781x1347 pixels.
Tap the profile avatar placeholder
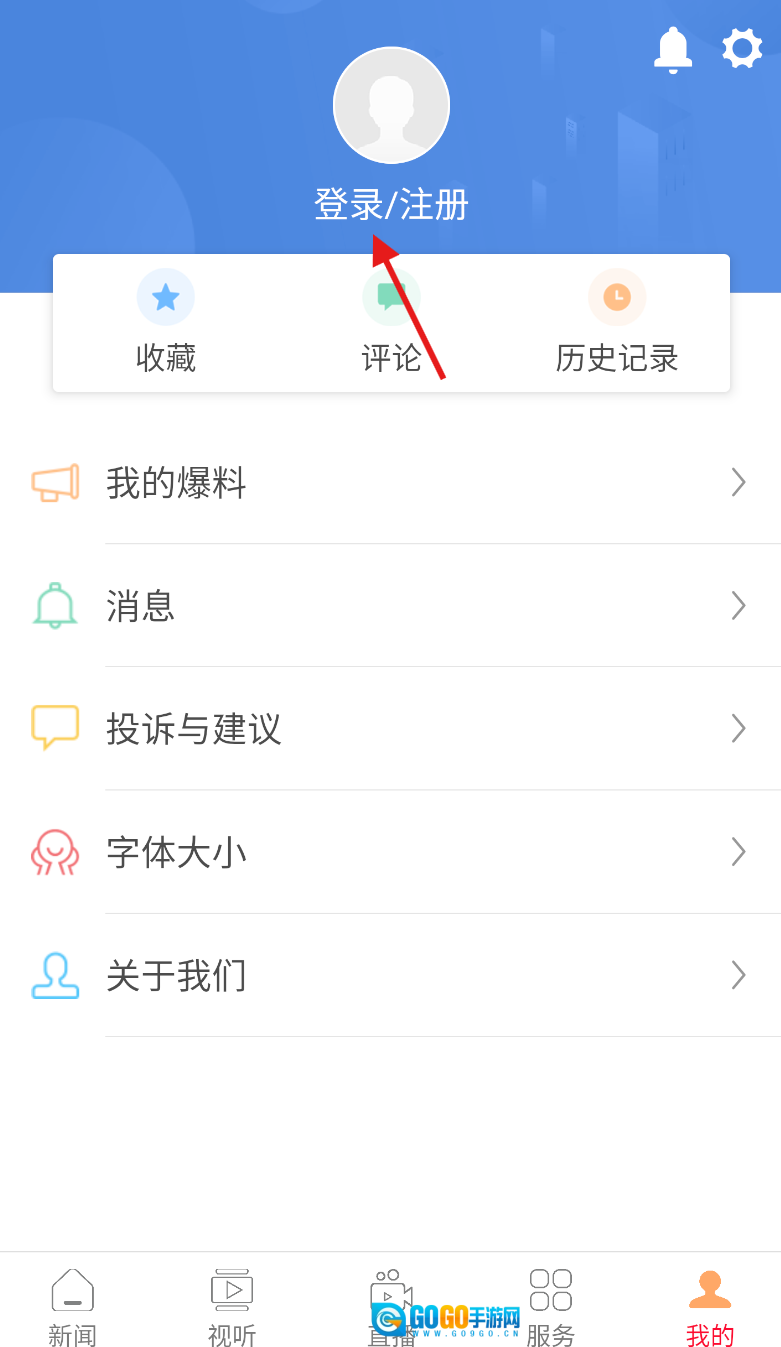click(391, 105)
